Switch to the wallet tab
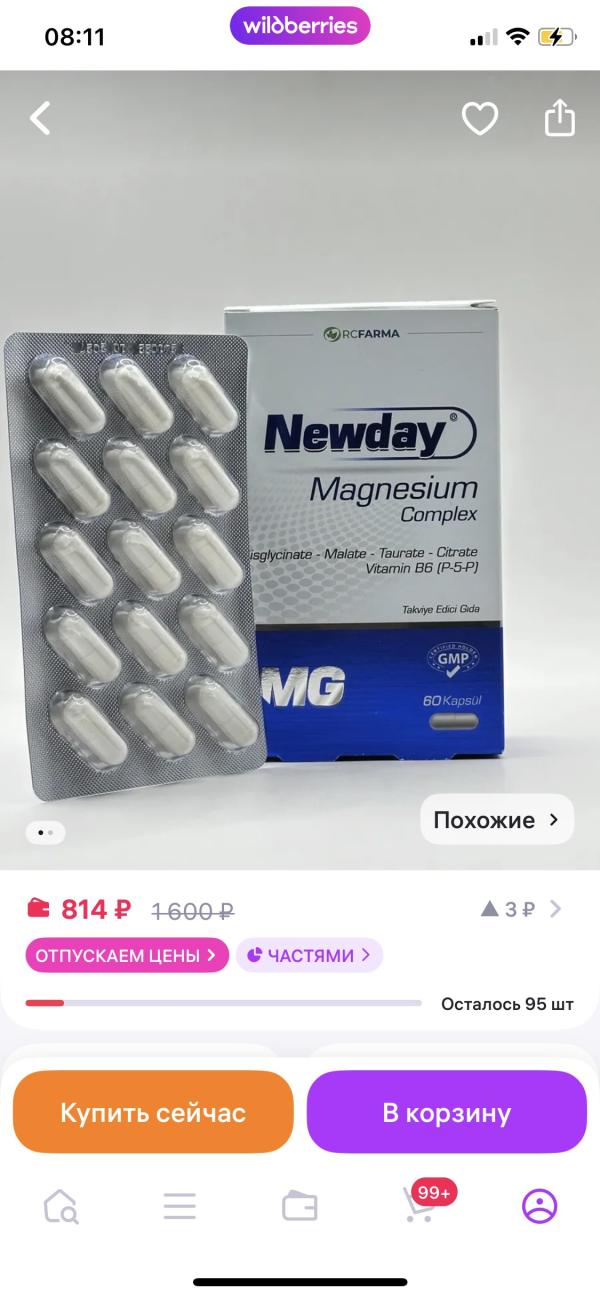The height and width of the screenshot is (1298, 600). click(x=300, y=1207)
